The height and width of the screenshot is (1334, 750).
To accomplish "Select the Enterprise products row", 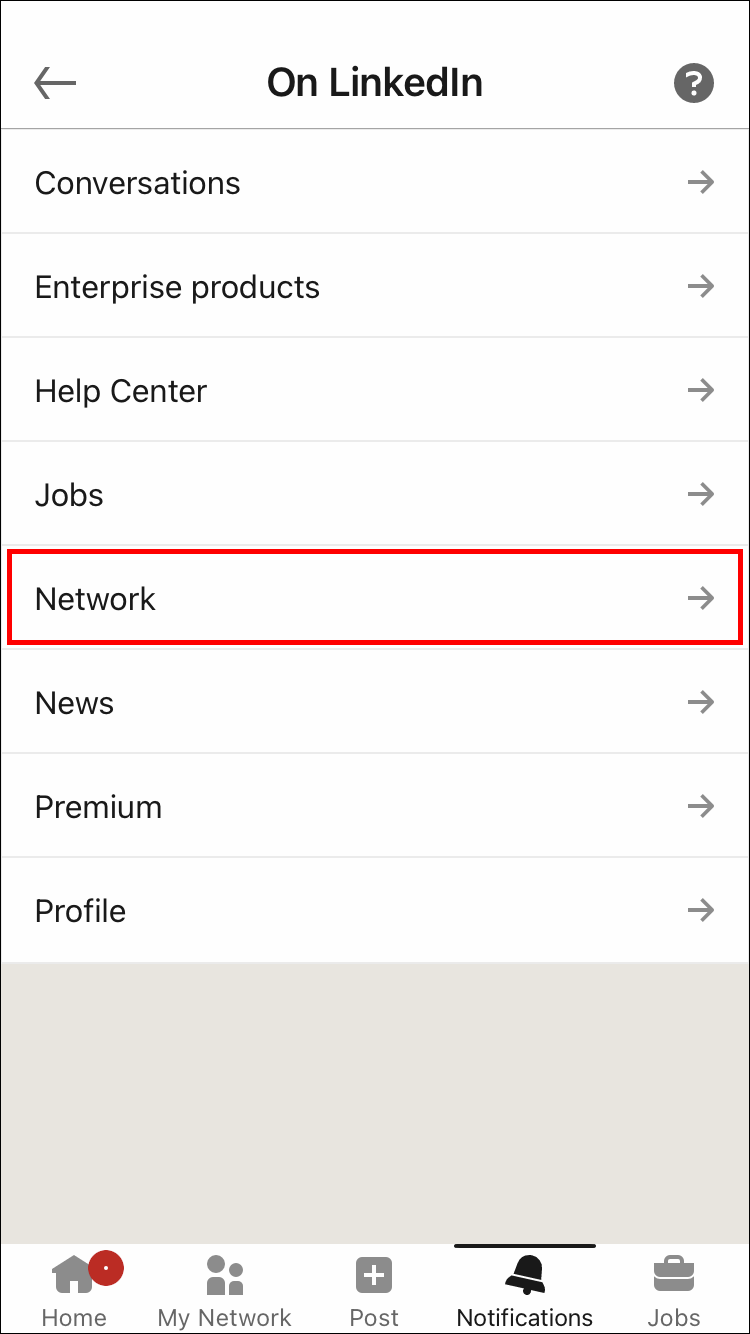I will coord(375,287).
